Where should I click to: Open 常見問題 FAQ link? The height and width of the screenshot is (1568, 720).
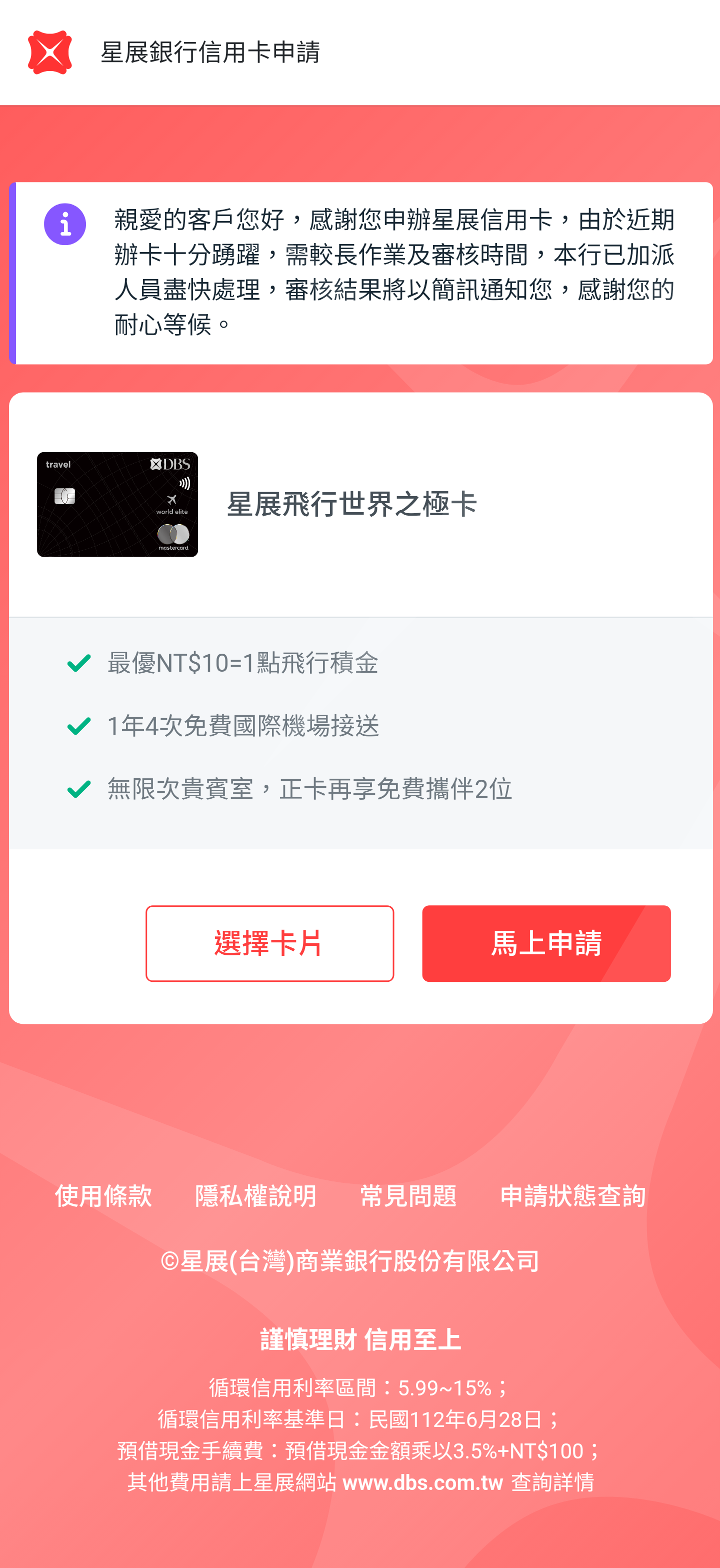click(408, 1196)
